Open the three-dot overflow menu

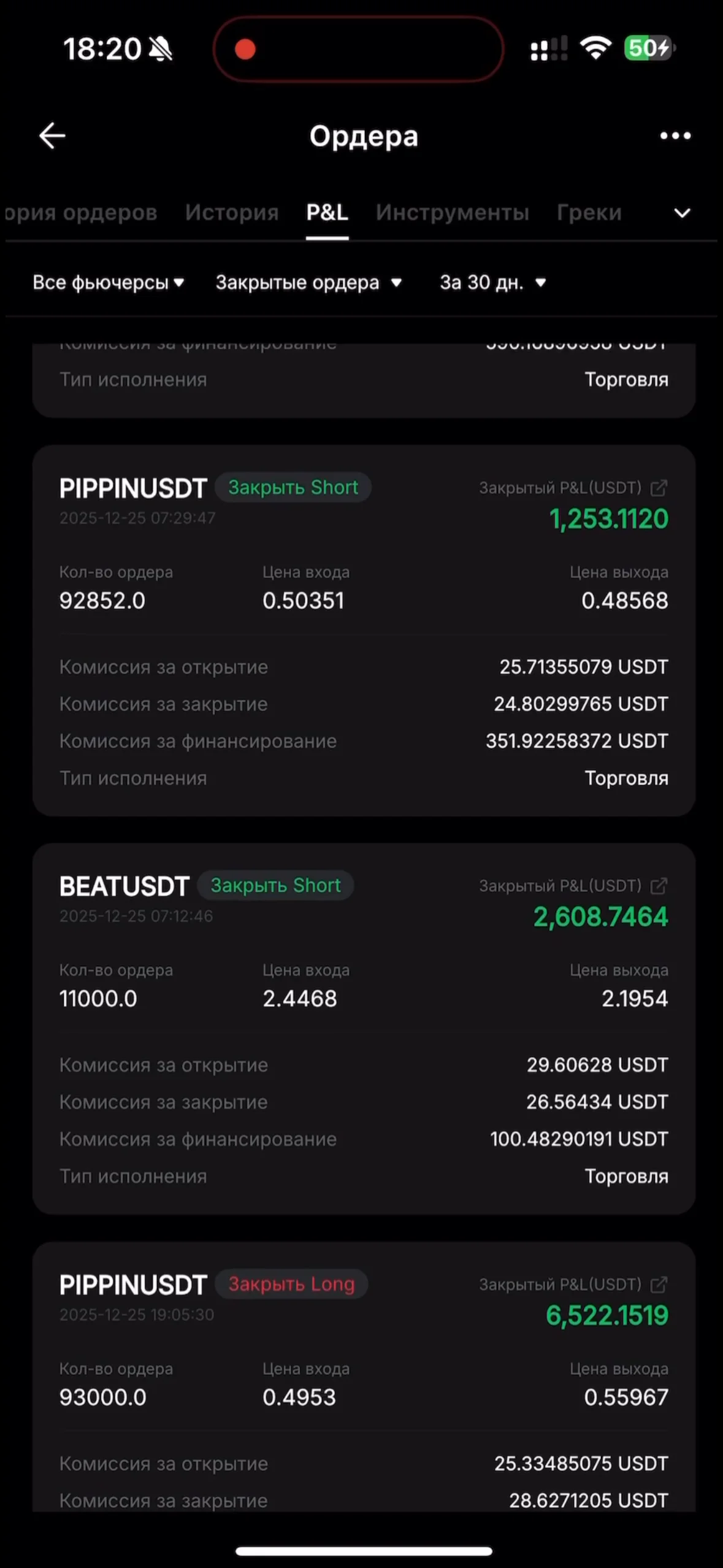tap(675, 136)
